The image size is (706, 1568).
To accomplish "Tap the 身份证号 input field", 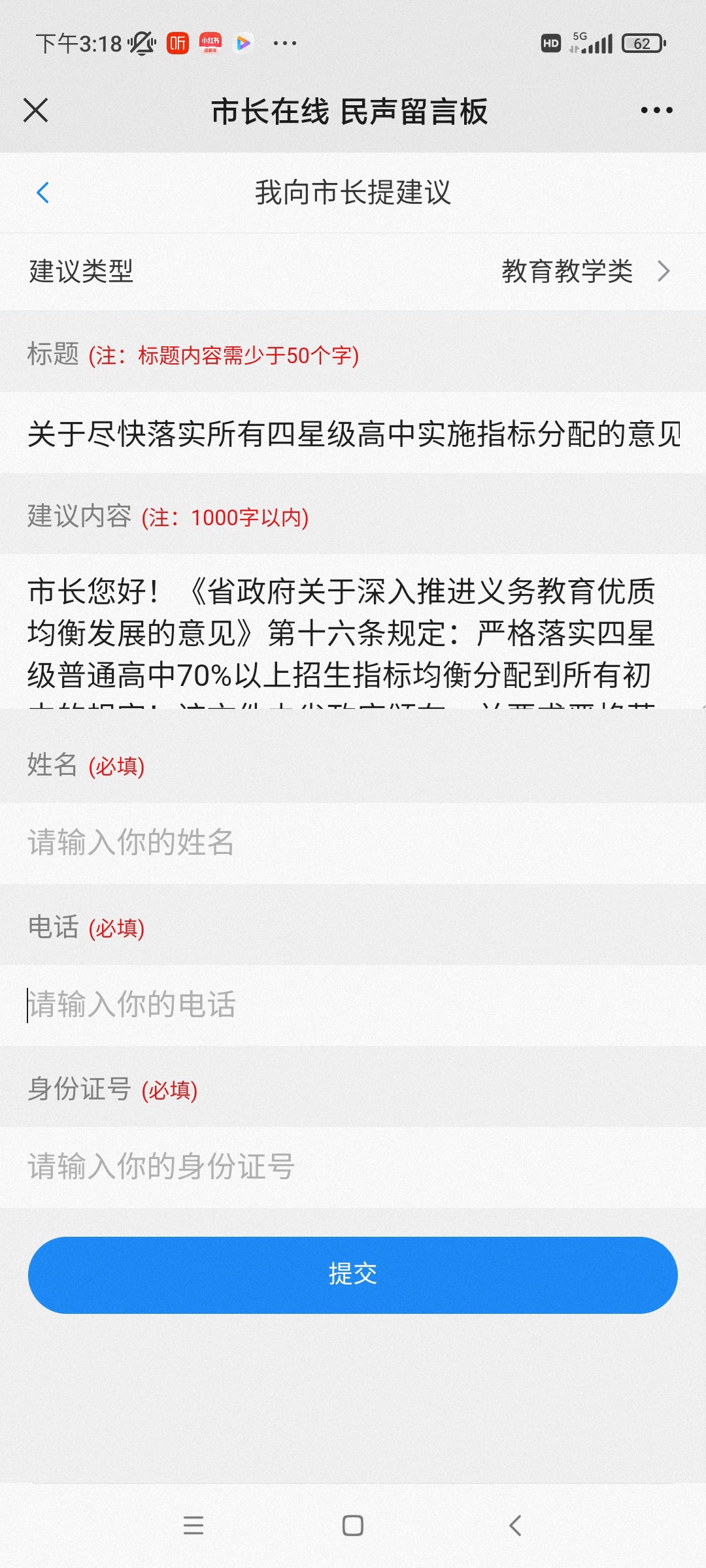I will point(353,1167).
